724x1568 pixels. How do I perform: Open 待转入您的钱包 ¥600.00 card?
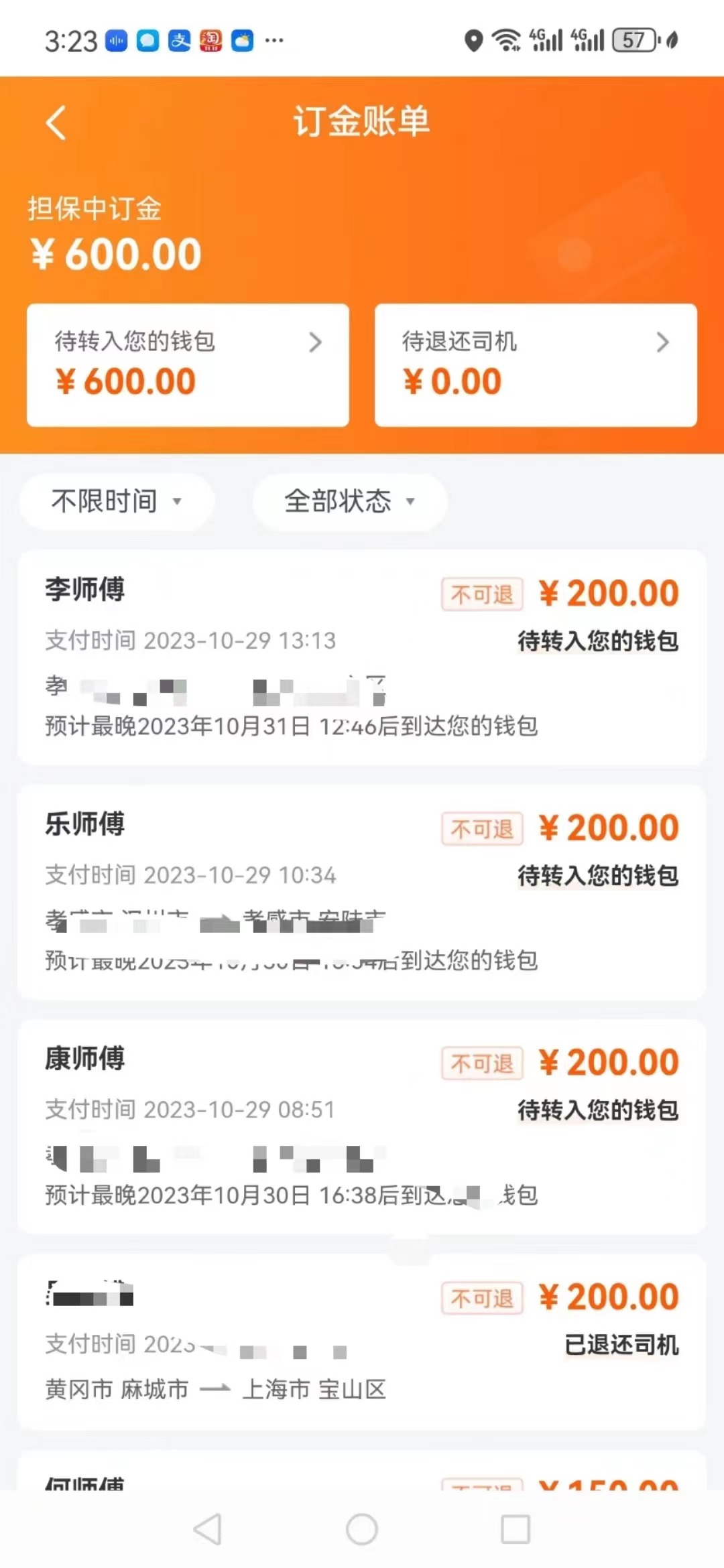(x=188, y=365)
